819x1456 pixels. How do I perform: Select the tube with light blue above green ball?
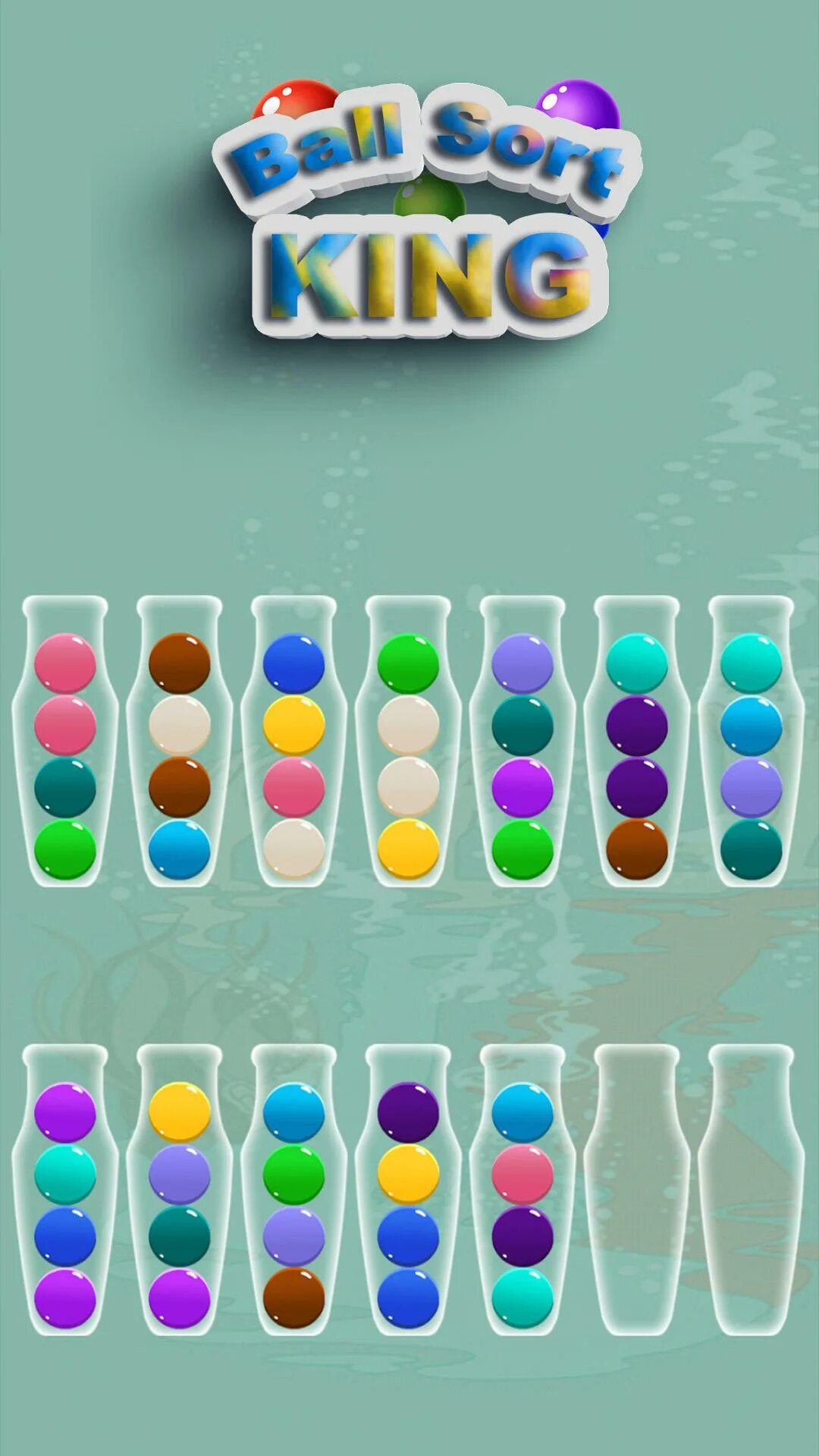294,1191
